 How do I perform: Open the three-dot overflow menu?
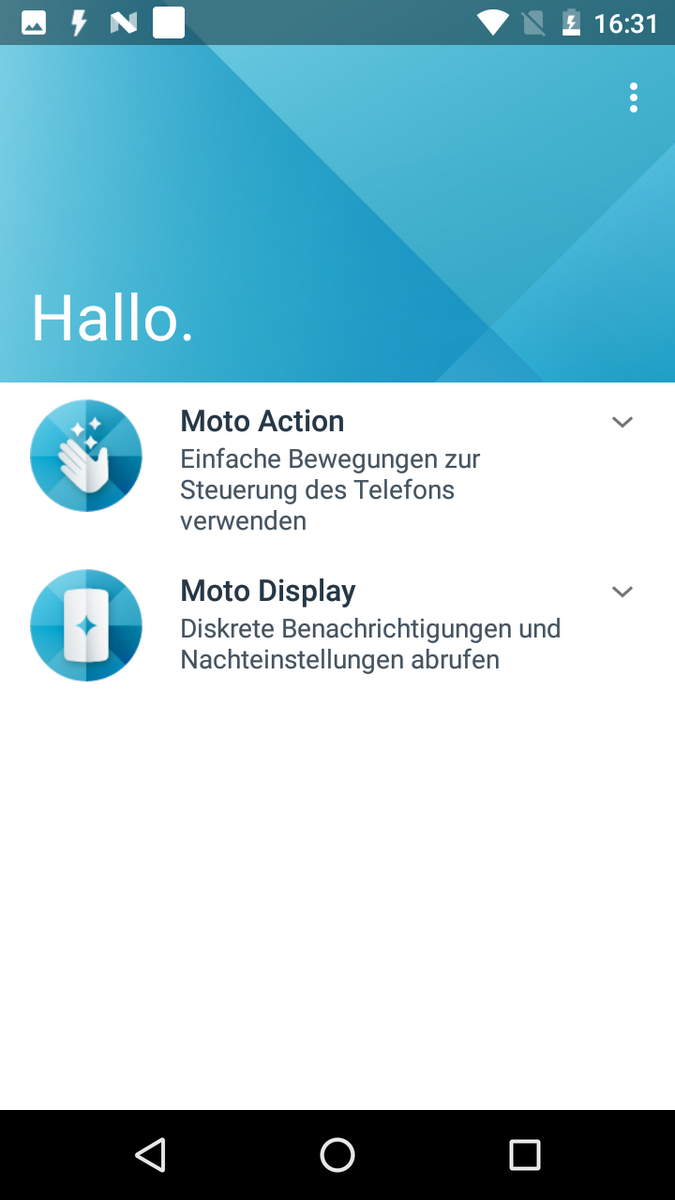coord(633,98)
